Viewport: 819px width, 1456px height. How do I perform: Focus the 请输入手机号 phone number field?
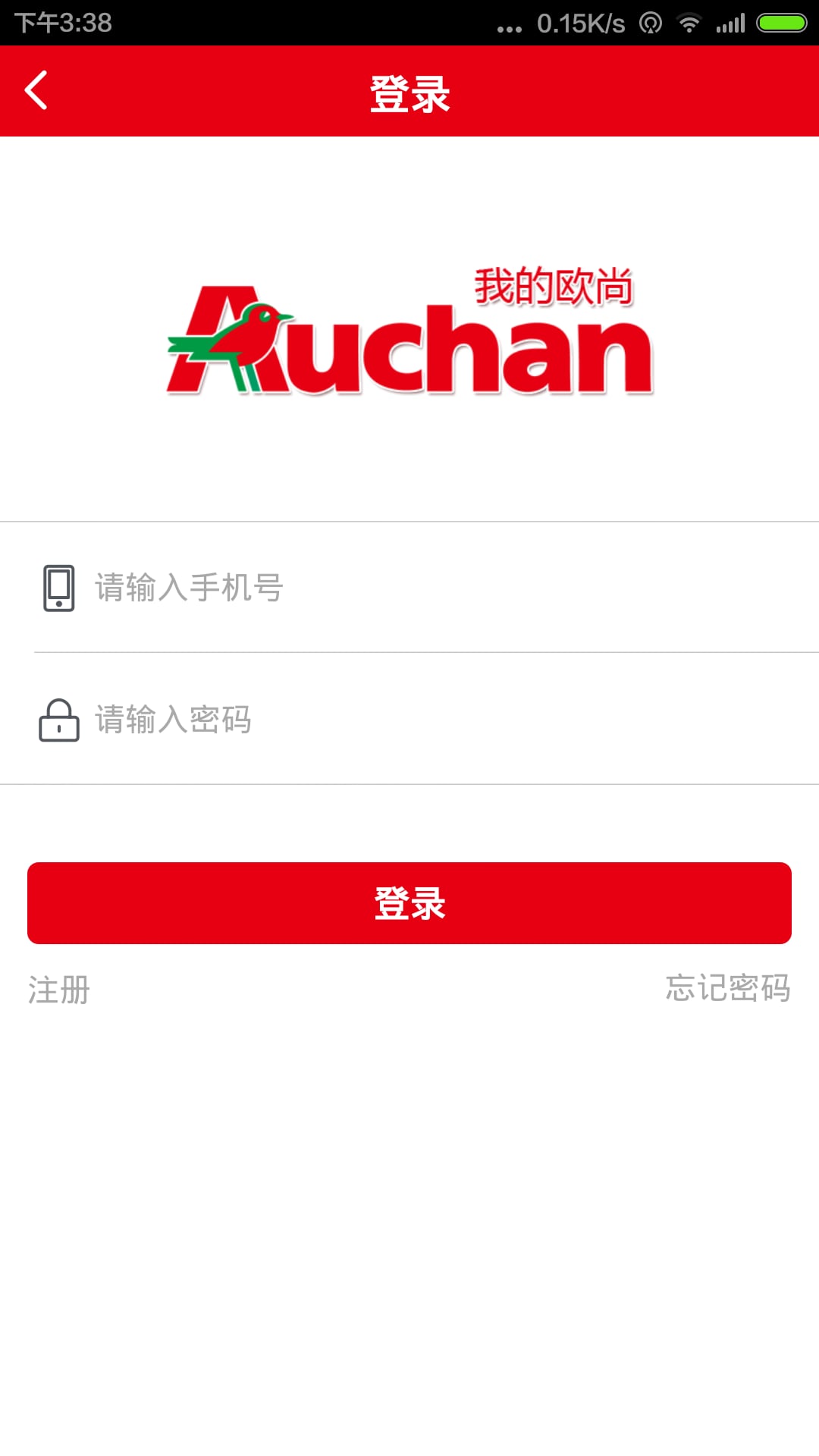tap(303, 588)
